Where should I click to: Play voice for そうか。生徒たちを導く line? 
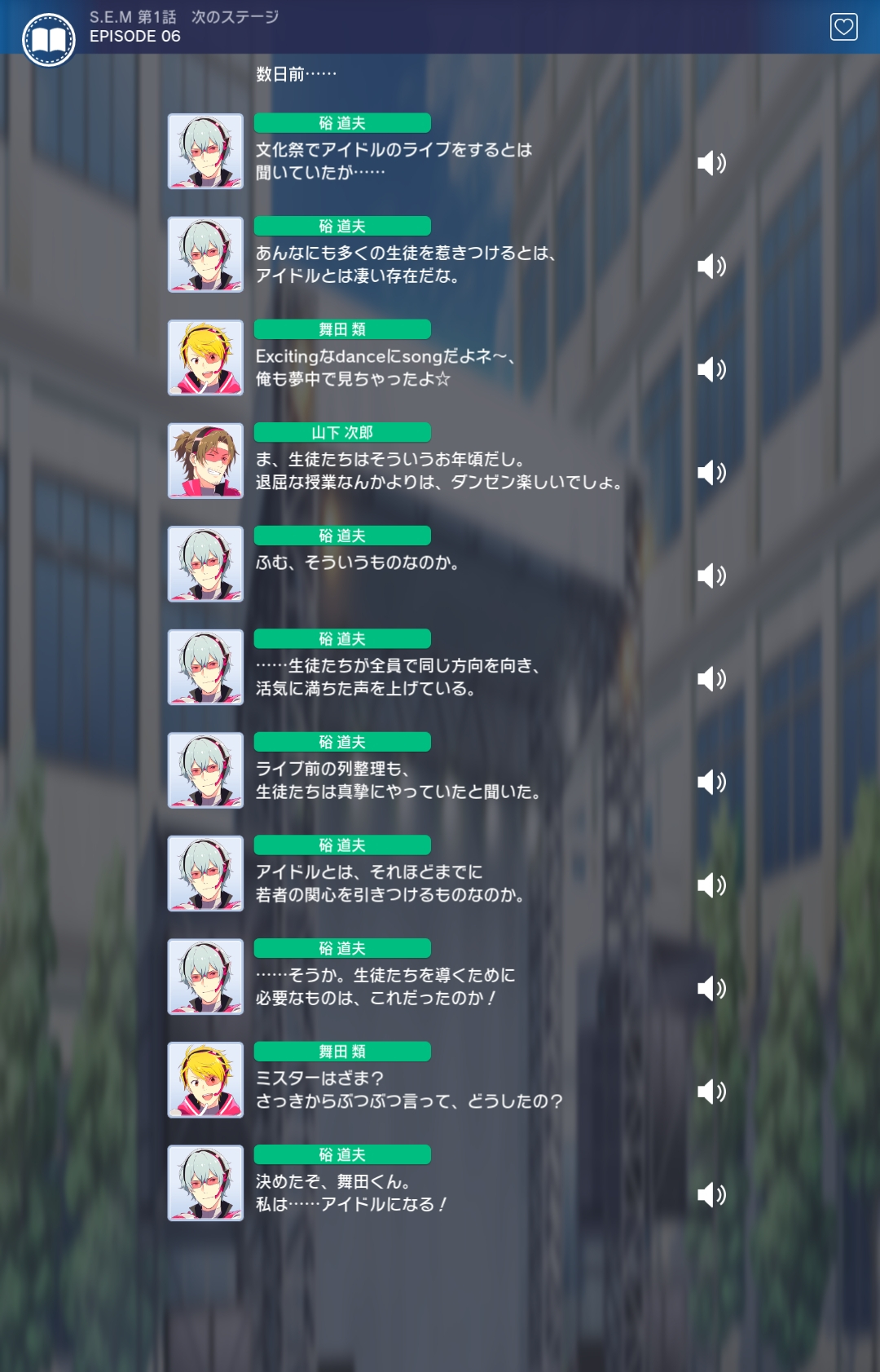point(711,988)
